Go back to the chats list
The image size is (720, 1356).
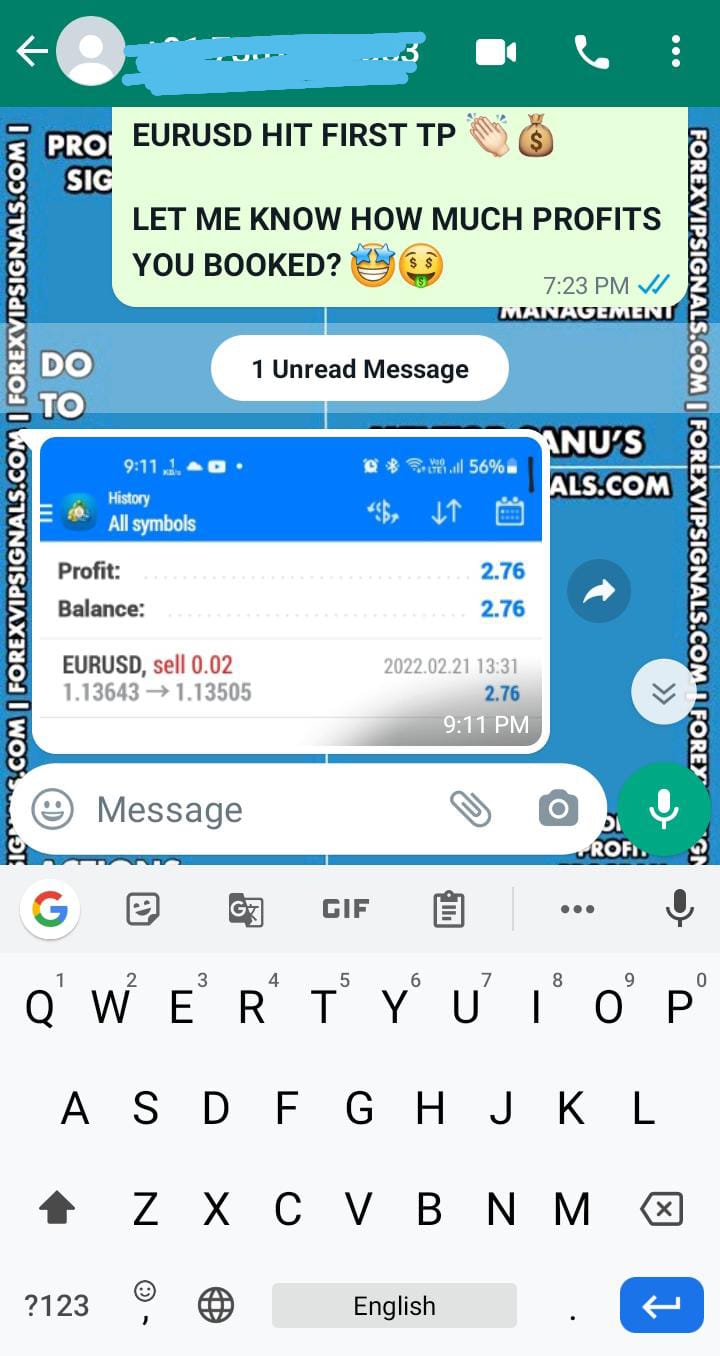[x=32, y=52]
